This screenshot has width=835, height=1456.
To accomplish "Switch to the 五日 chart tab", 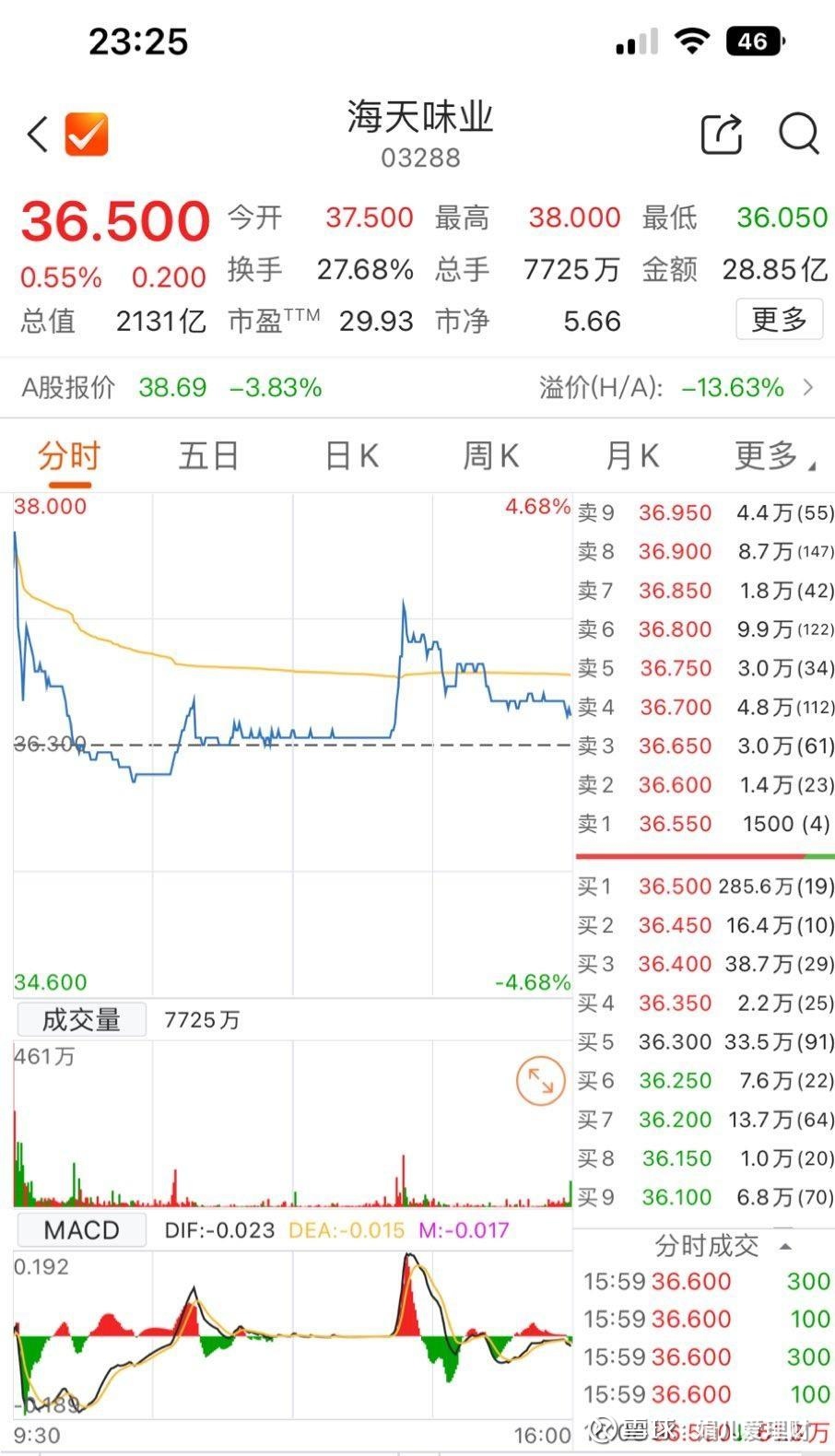I will [x=209, y=456].
